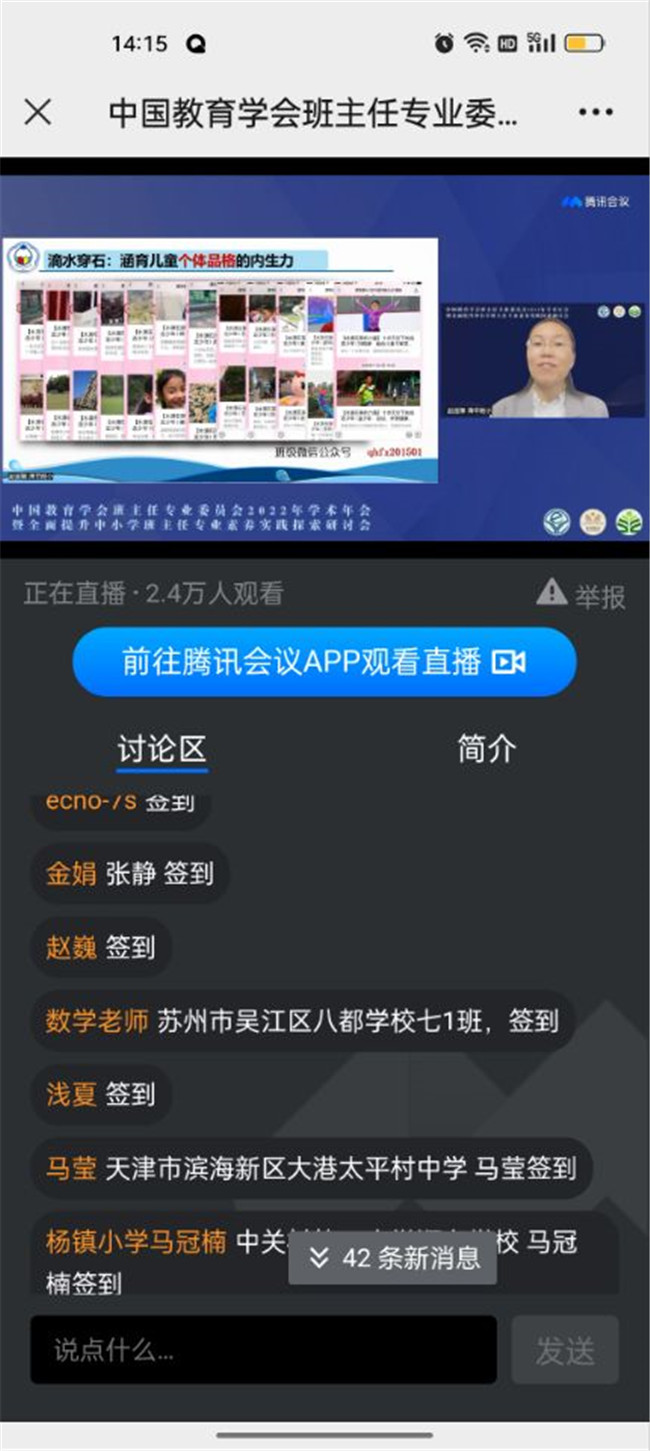Report this stream via 举报

pyautogui.click(x=582, y=596)
